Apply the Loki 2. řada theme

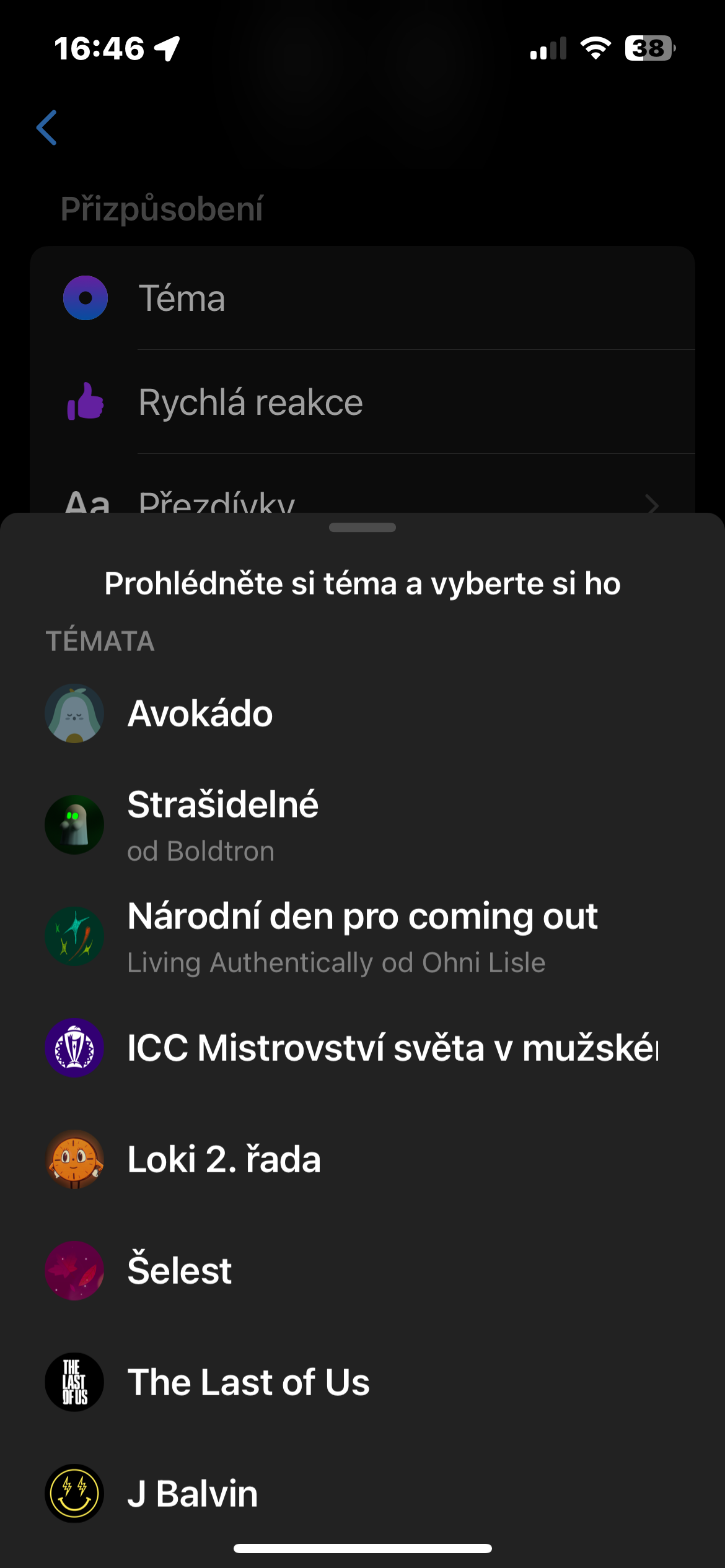coord(224,1159)
